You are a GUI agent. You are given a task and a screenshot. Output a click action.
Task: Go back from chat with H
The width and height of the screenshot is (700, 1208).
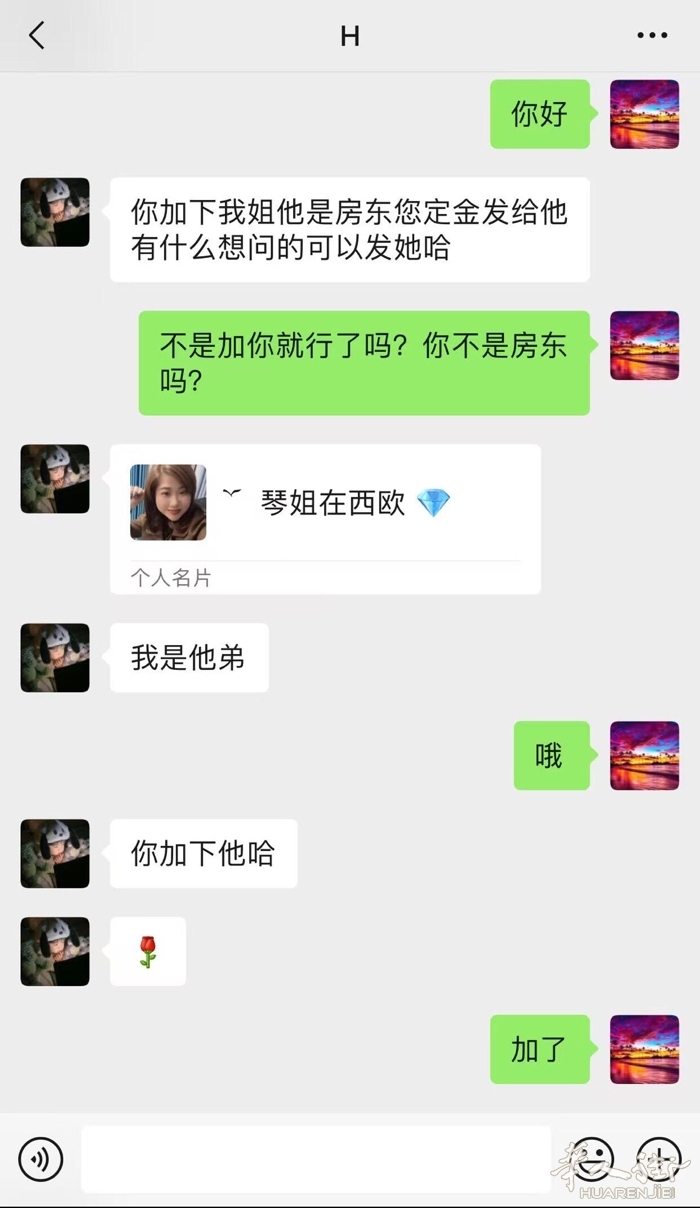(x=37, y=36)
